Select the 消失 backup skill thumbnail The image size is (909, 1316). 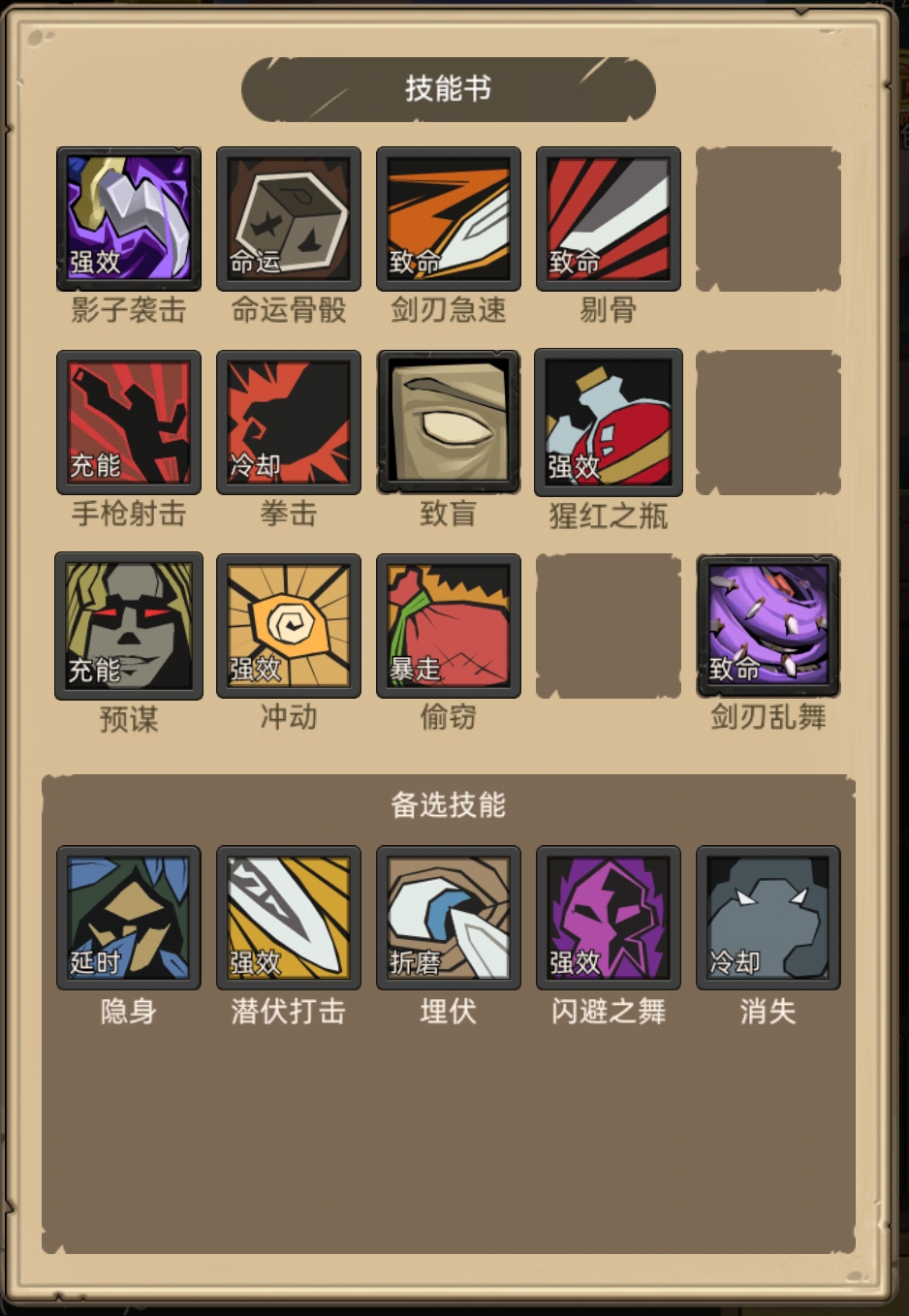click(767, 916)
